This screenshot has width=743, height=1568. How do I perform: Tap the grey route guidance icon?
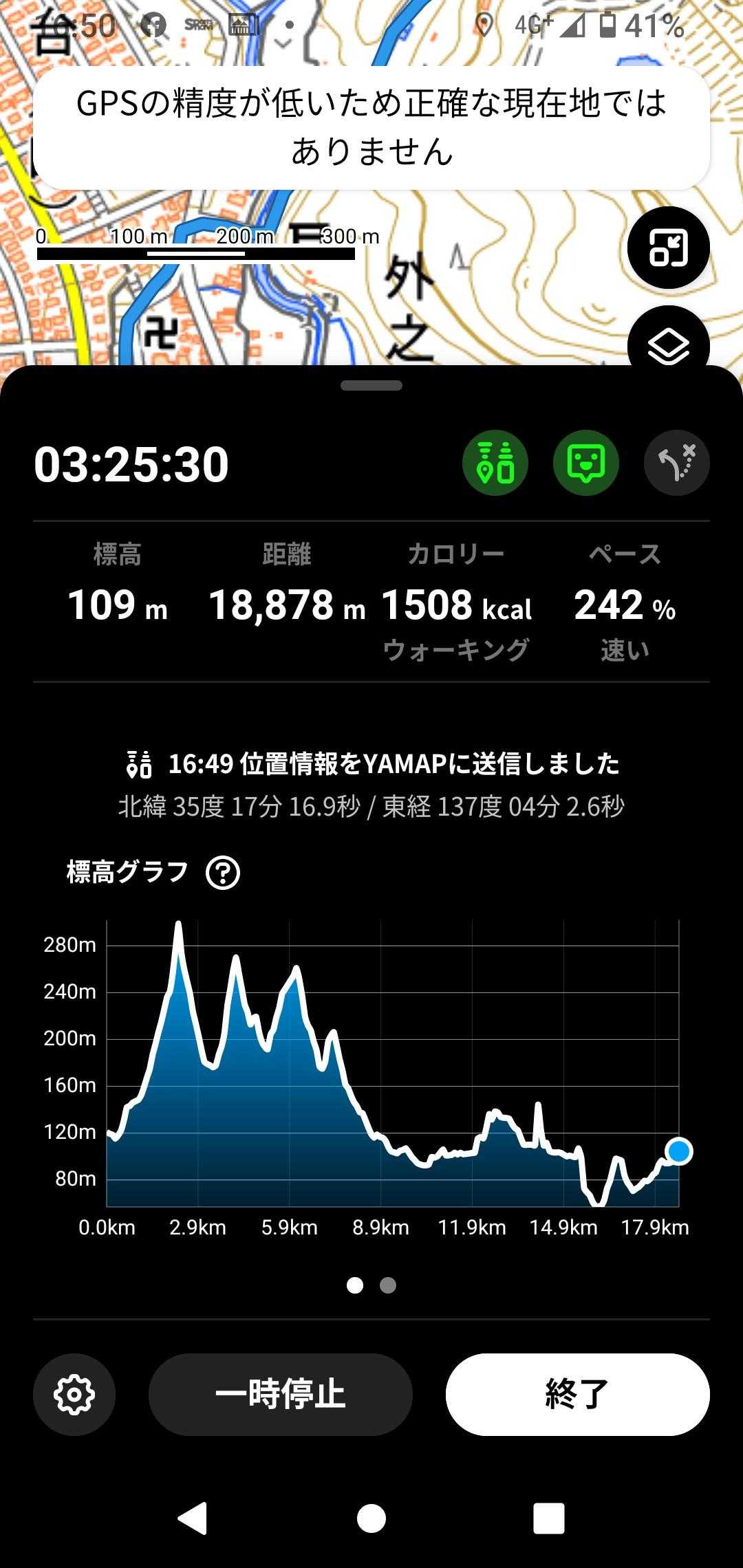[x=676, y=463]
